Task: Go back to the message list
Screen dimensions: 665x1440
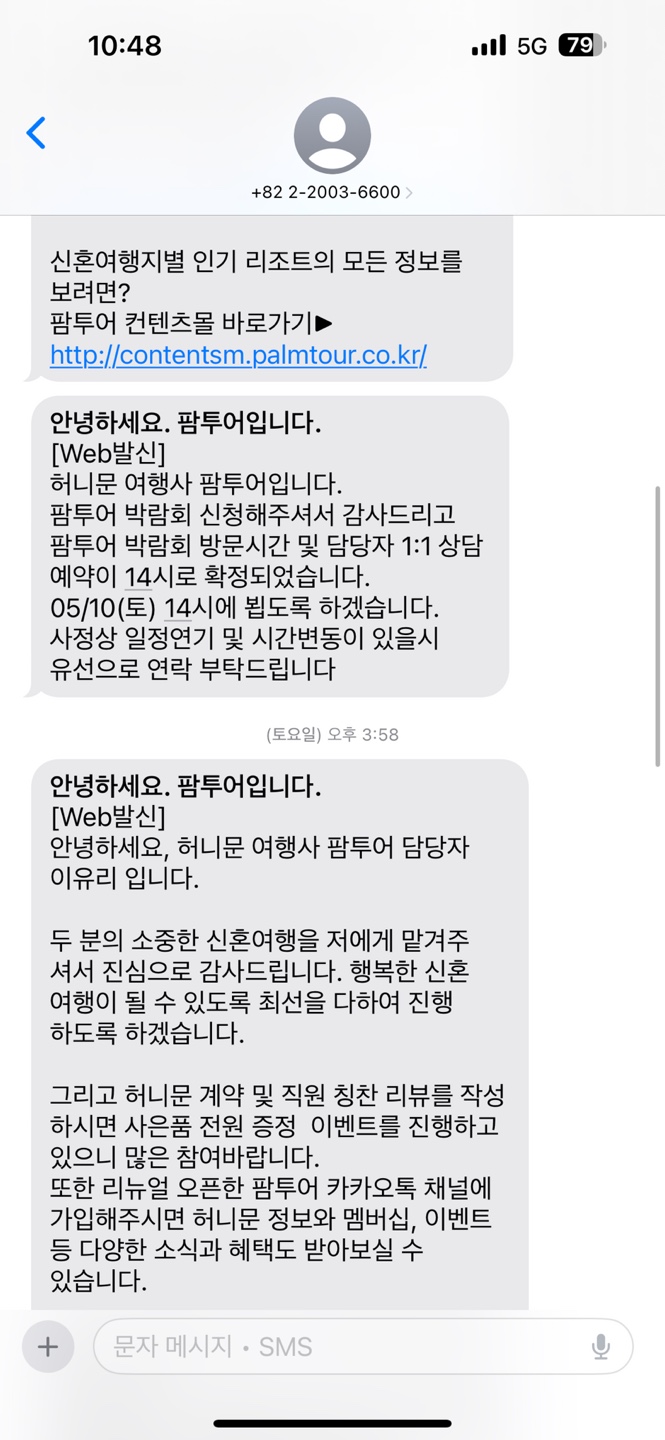Action: coord(36,133)
